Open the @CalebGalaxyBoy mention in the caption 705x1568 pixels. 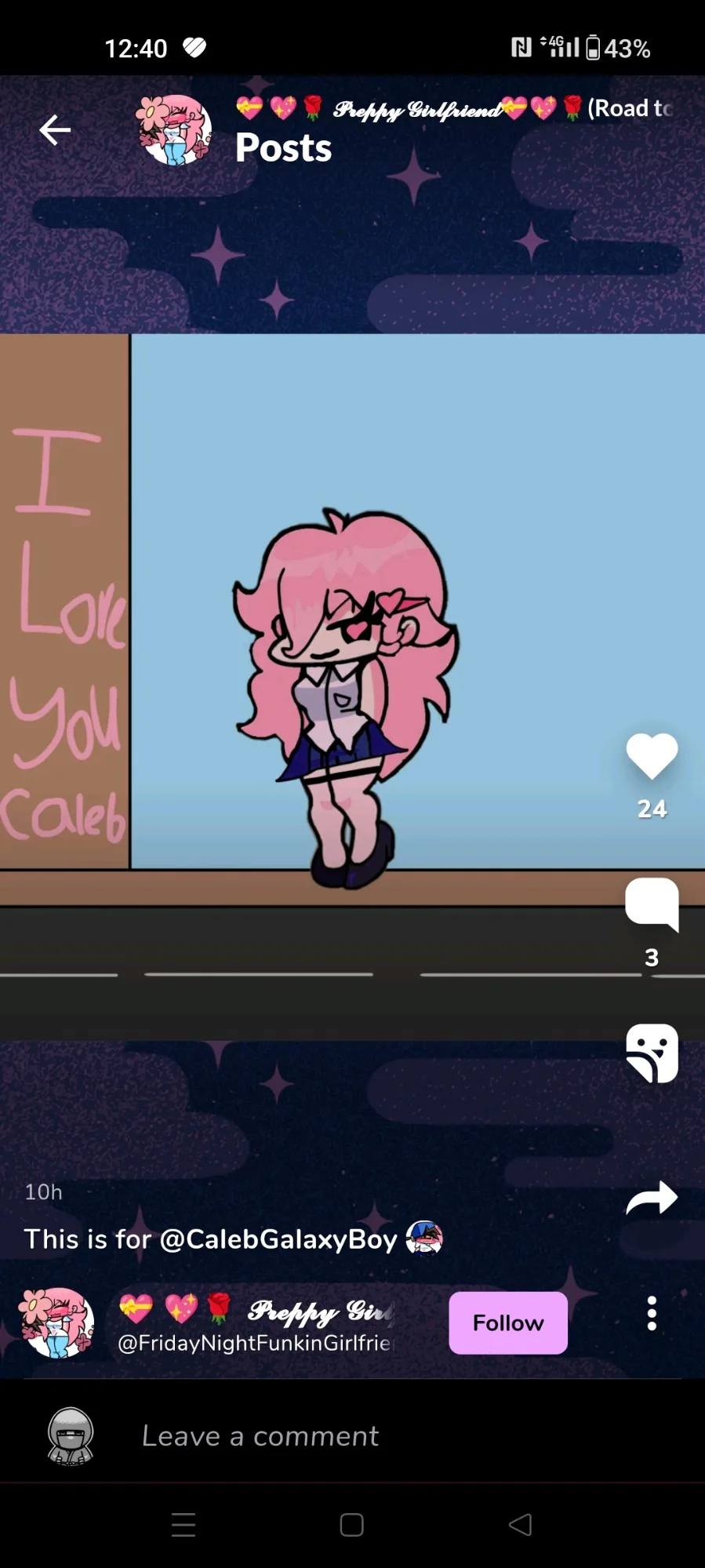pyautogui.click(x=278, y=1239)
